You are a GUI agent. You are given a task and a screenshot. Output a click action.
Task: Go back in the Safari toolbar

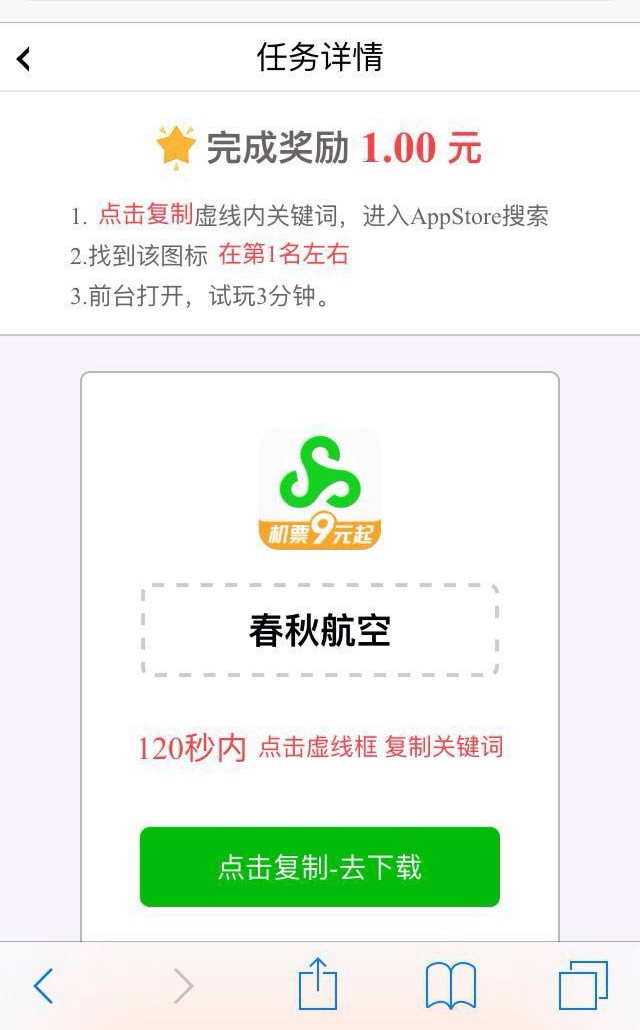pos(43,986)
